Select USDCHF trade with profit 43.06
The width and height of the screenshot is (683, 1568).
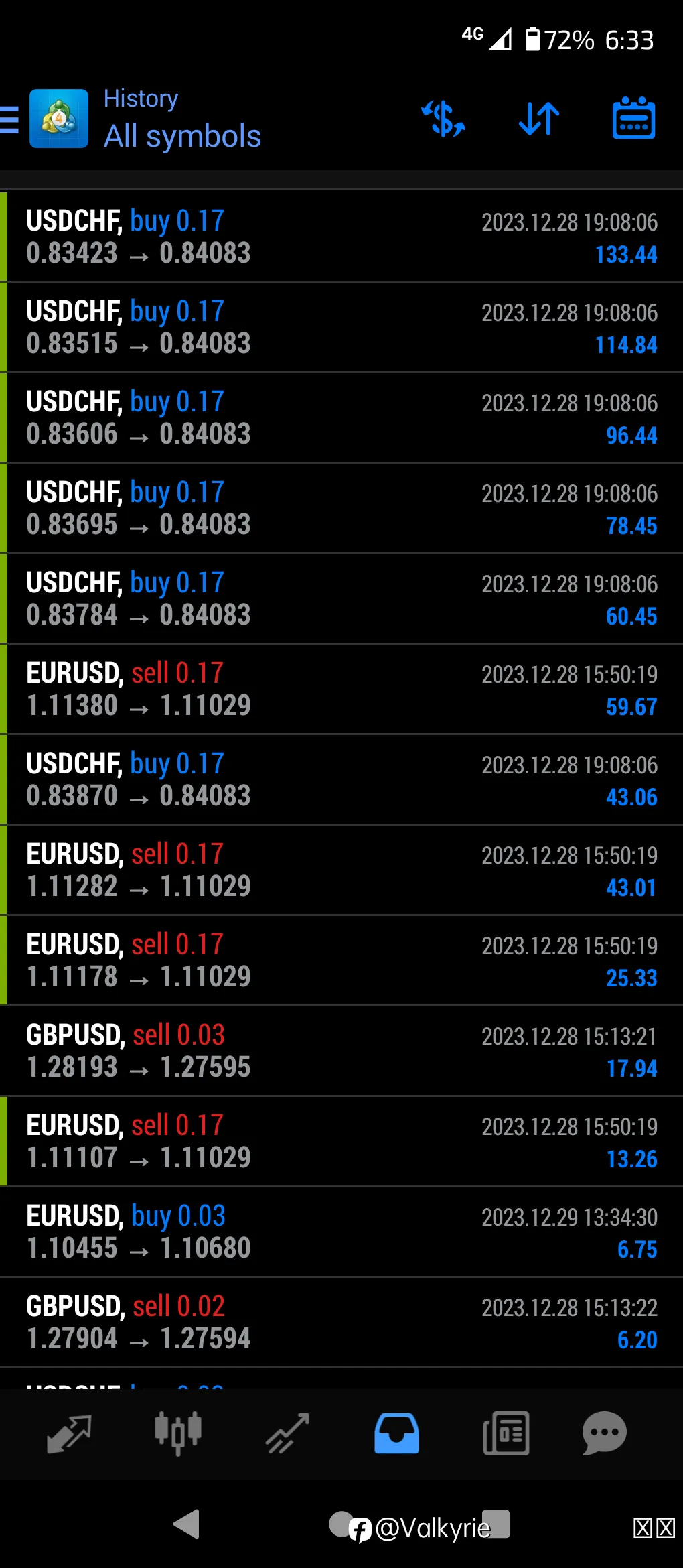pos(341,779)
